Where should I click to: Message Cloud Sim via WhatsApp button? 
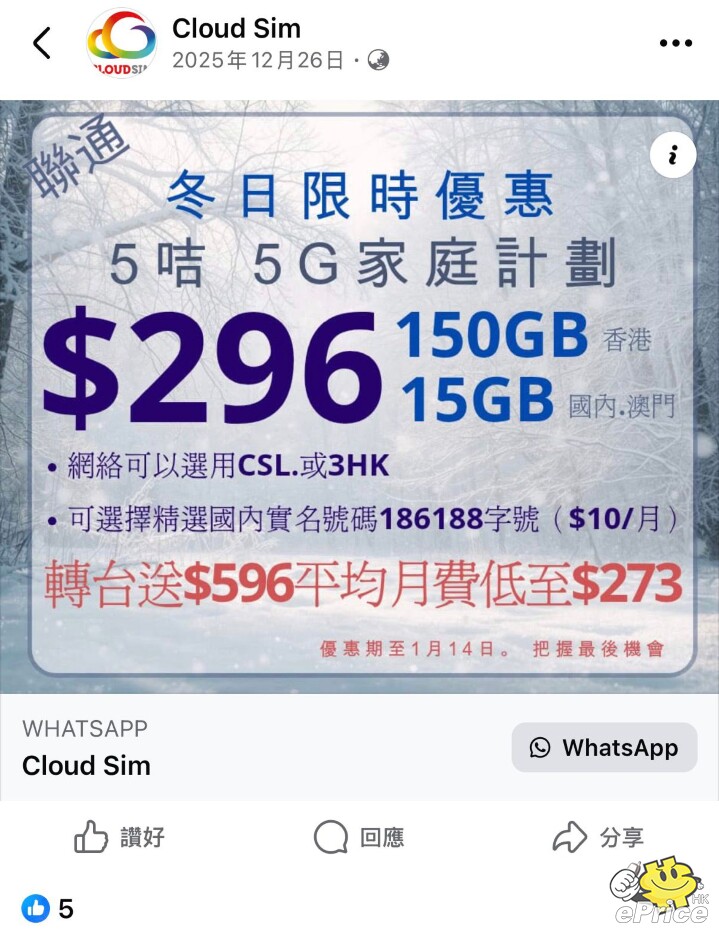coord(604,748)
